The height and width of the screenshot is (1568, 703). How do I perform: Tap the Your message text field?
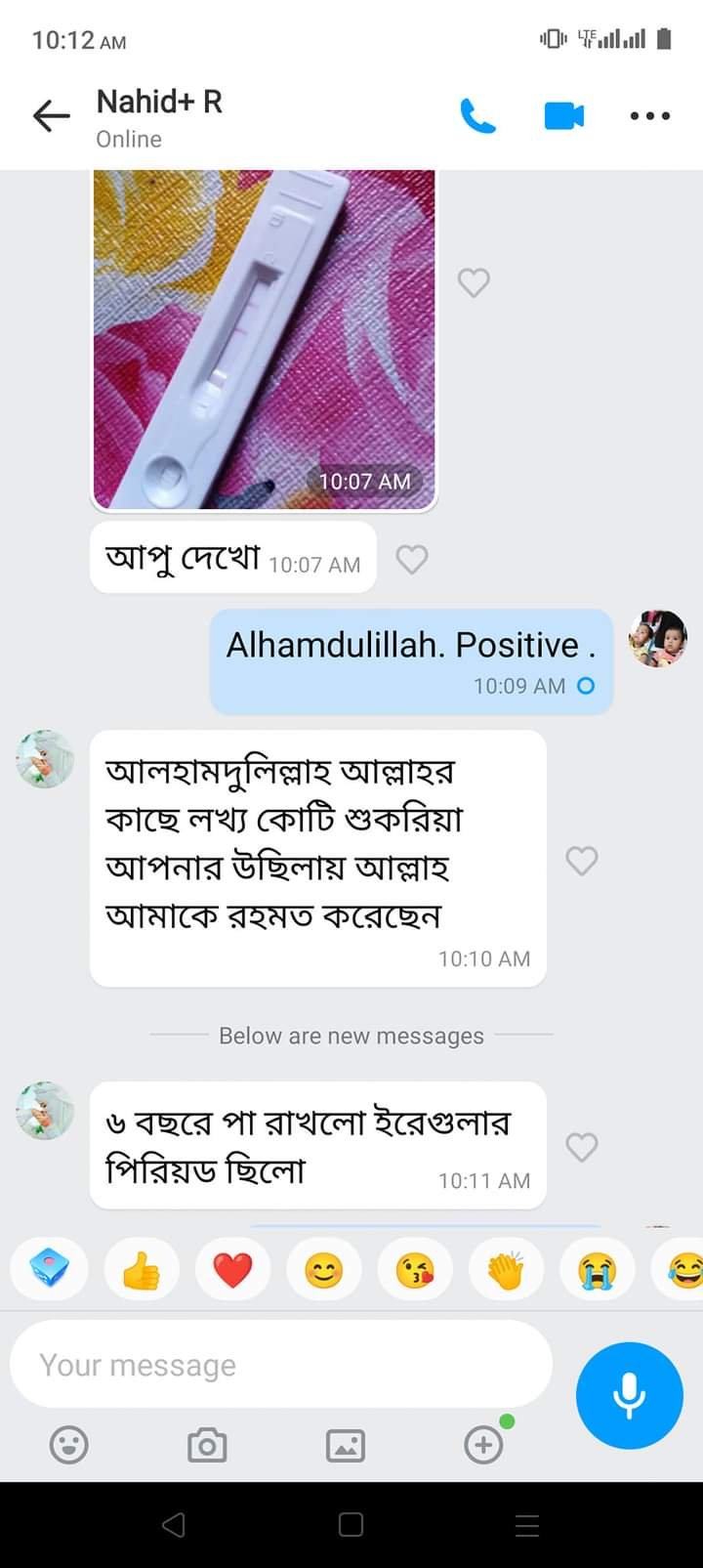tap(281, 1365)
